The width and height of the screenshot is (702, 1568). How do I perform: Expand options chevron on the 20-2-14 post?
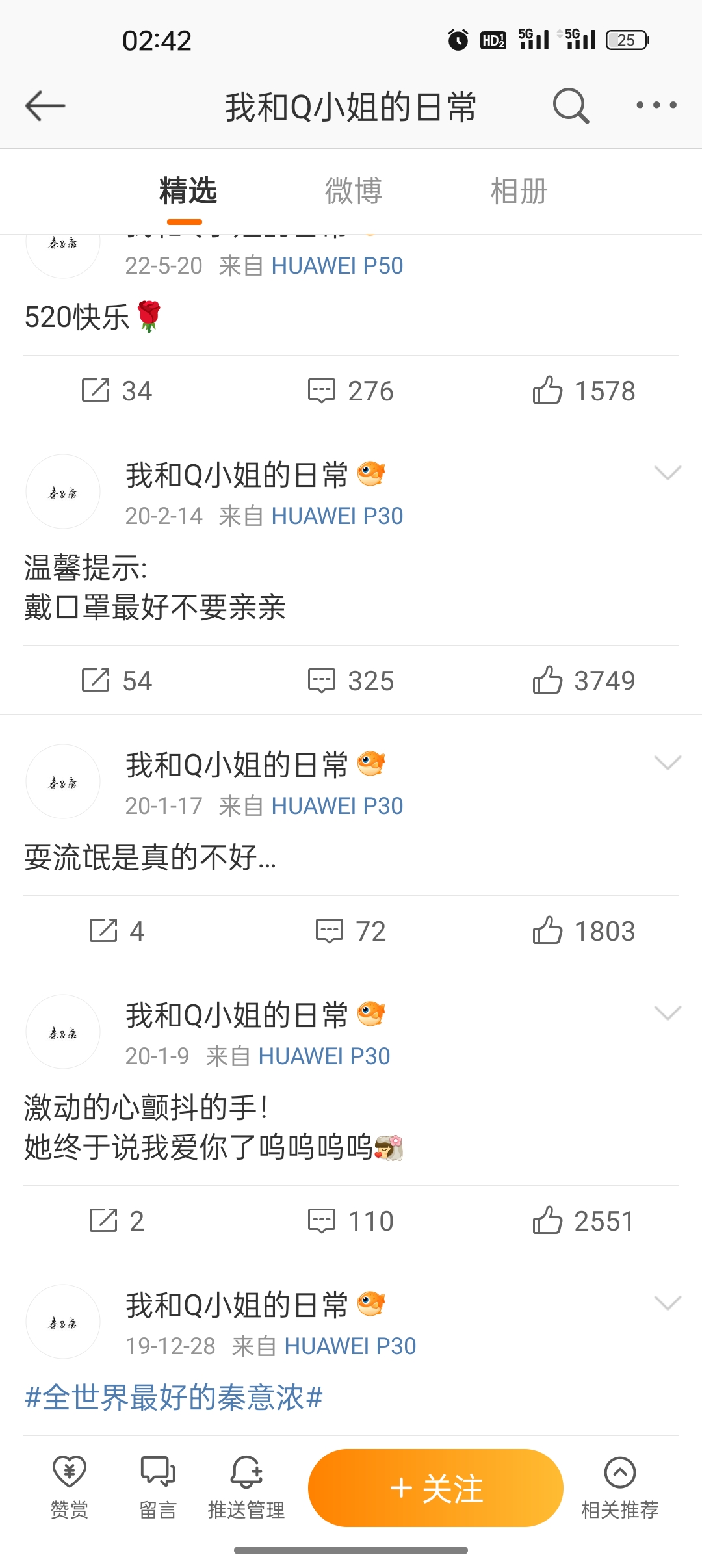668,473
